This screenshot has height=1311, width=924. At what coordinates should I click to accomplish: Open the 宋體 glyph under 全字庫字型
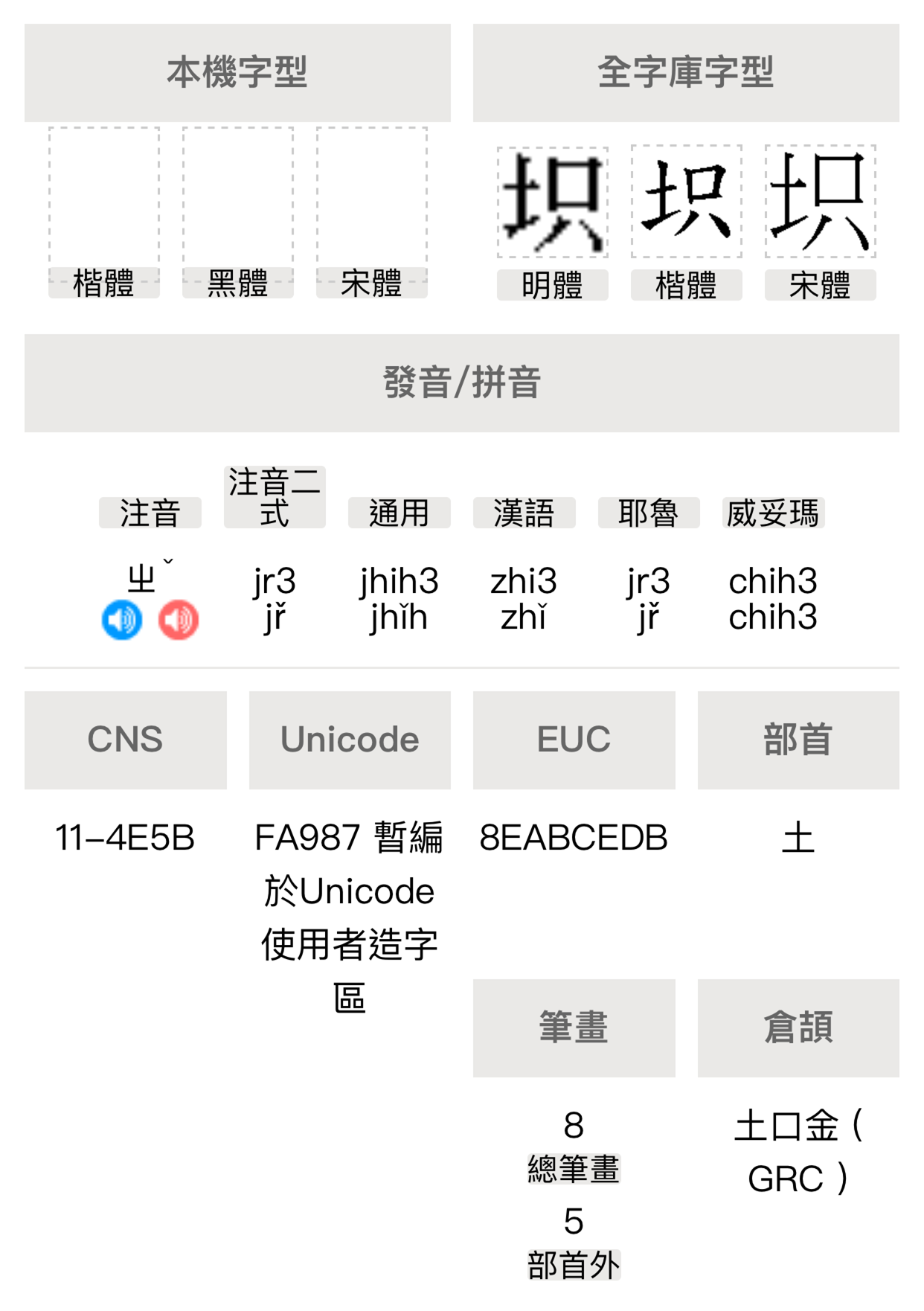coord(821,202)
